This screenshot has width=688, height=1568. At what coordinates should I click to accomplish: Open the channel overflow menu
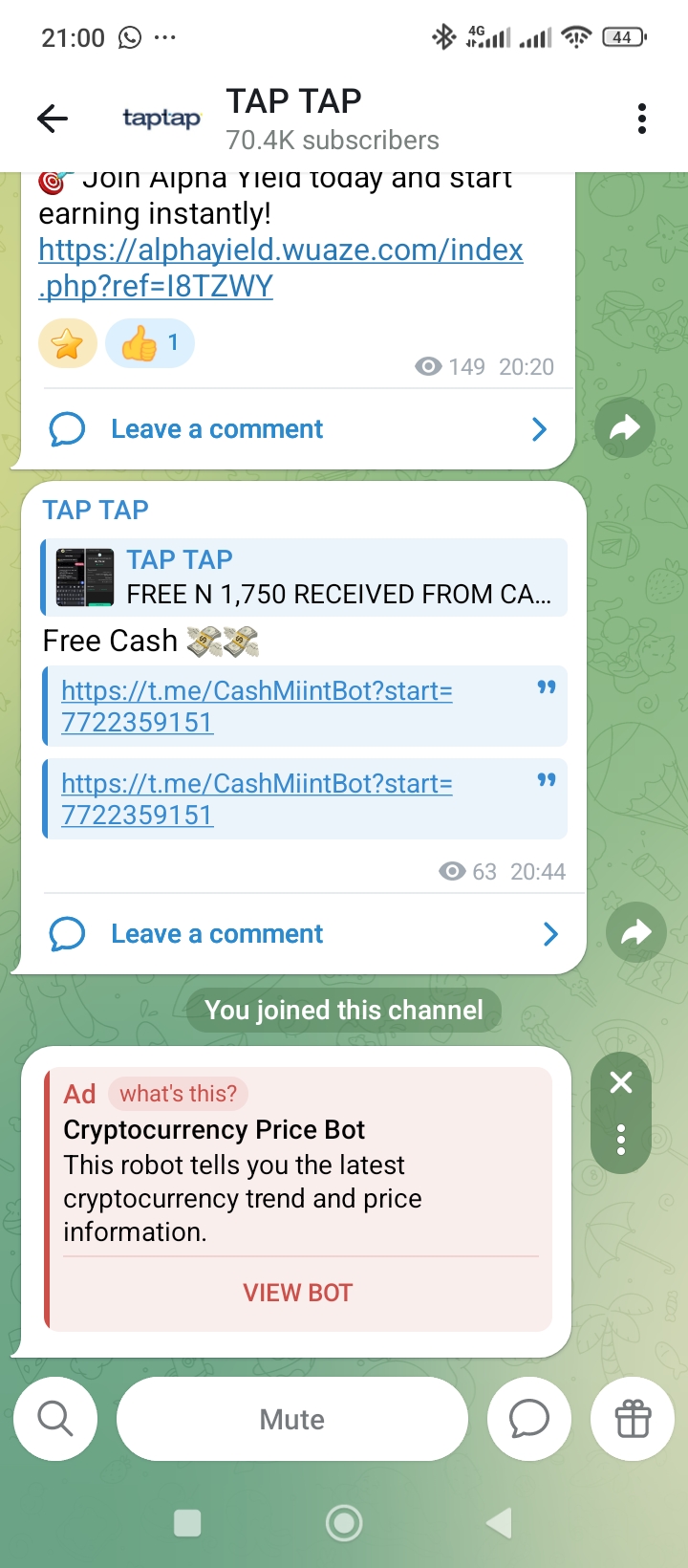point(641,119)
